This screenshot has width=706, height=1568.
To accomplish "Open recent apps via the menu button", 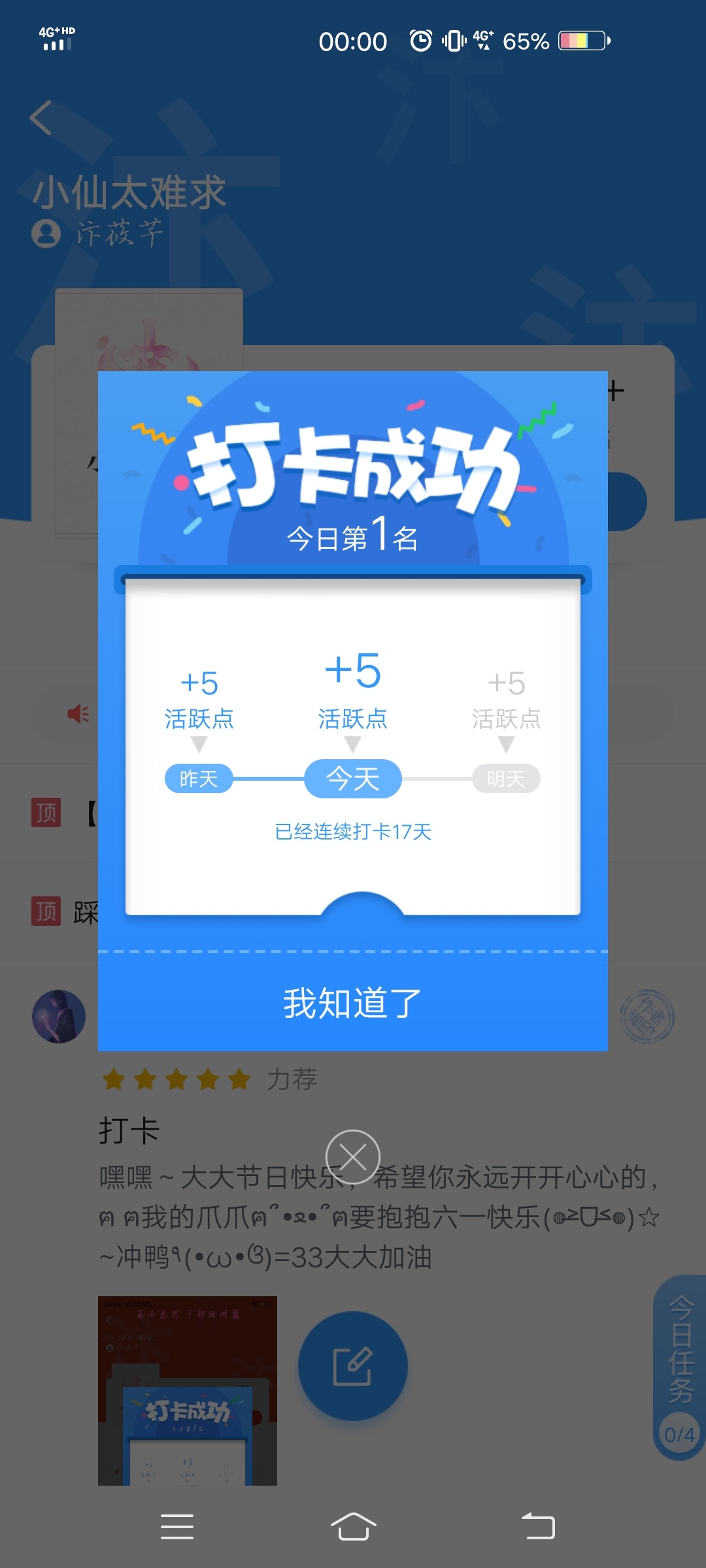I will (x=177, y=1527).
